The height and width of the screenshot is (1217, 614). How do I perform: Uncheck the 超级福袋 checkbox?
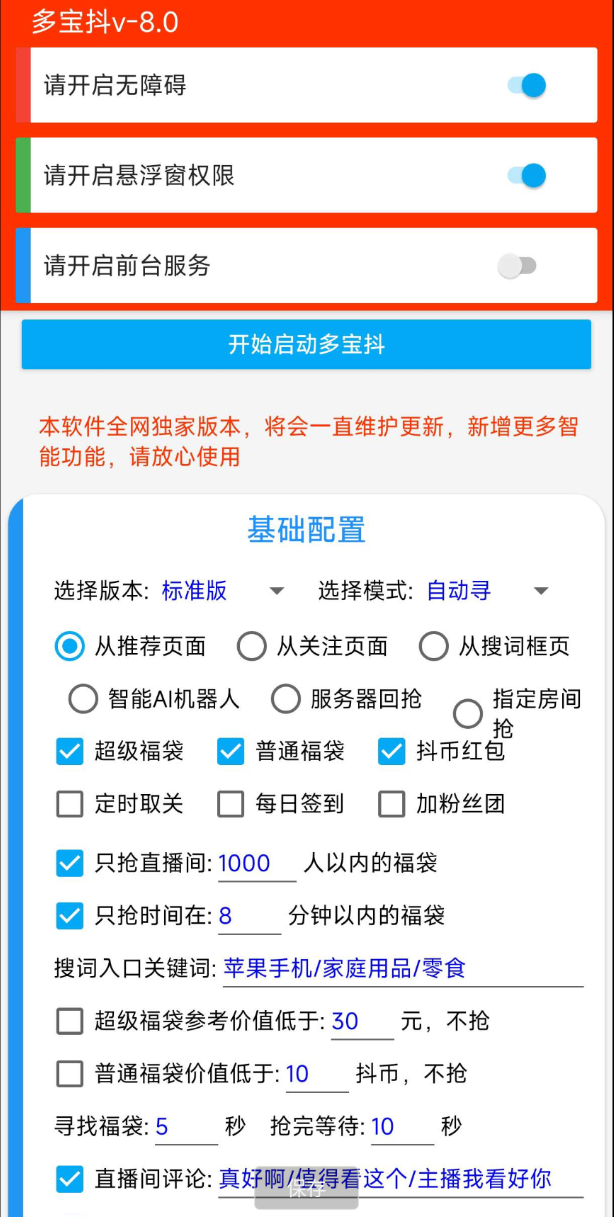coord(70,752)
